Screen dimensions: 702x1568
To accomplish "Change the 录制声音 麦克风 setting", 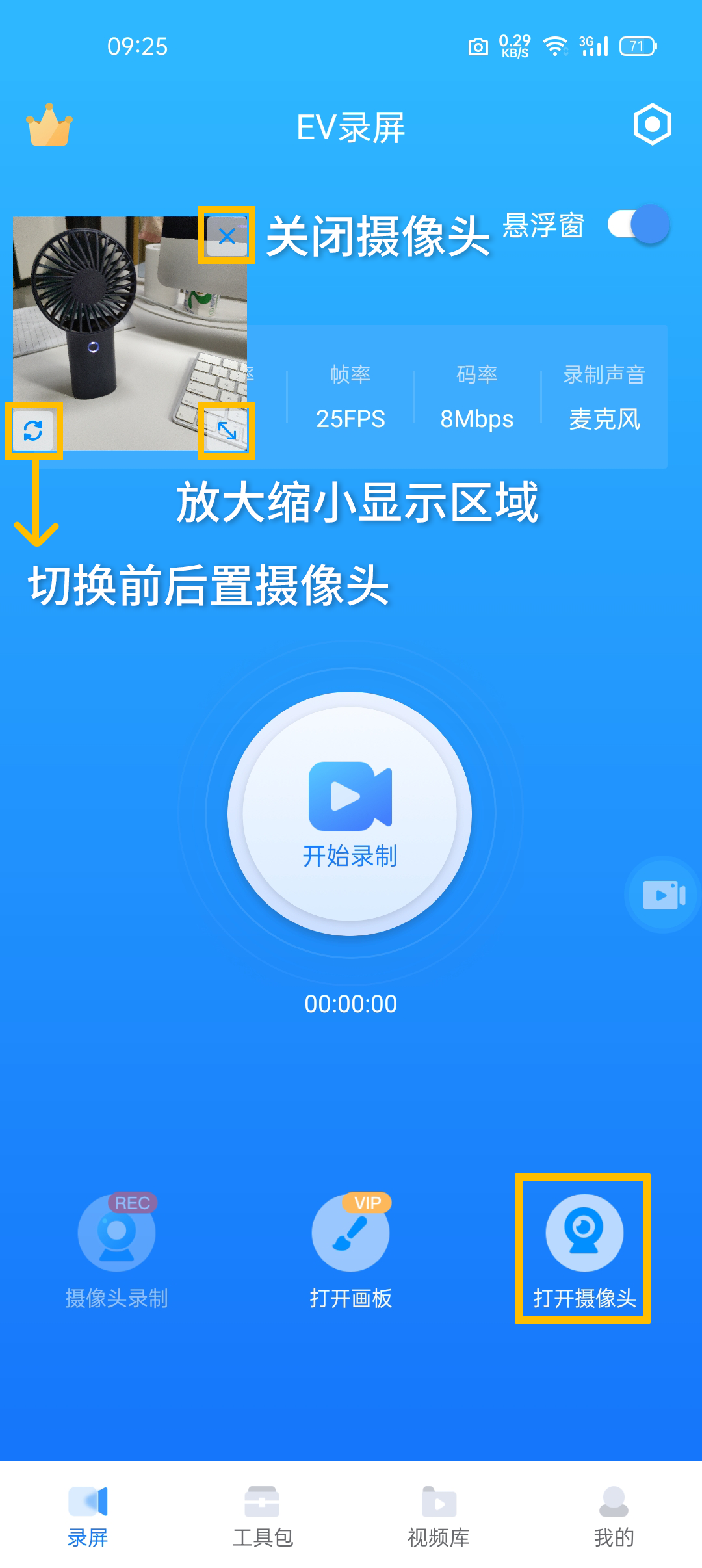I will [604, 397].
